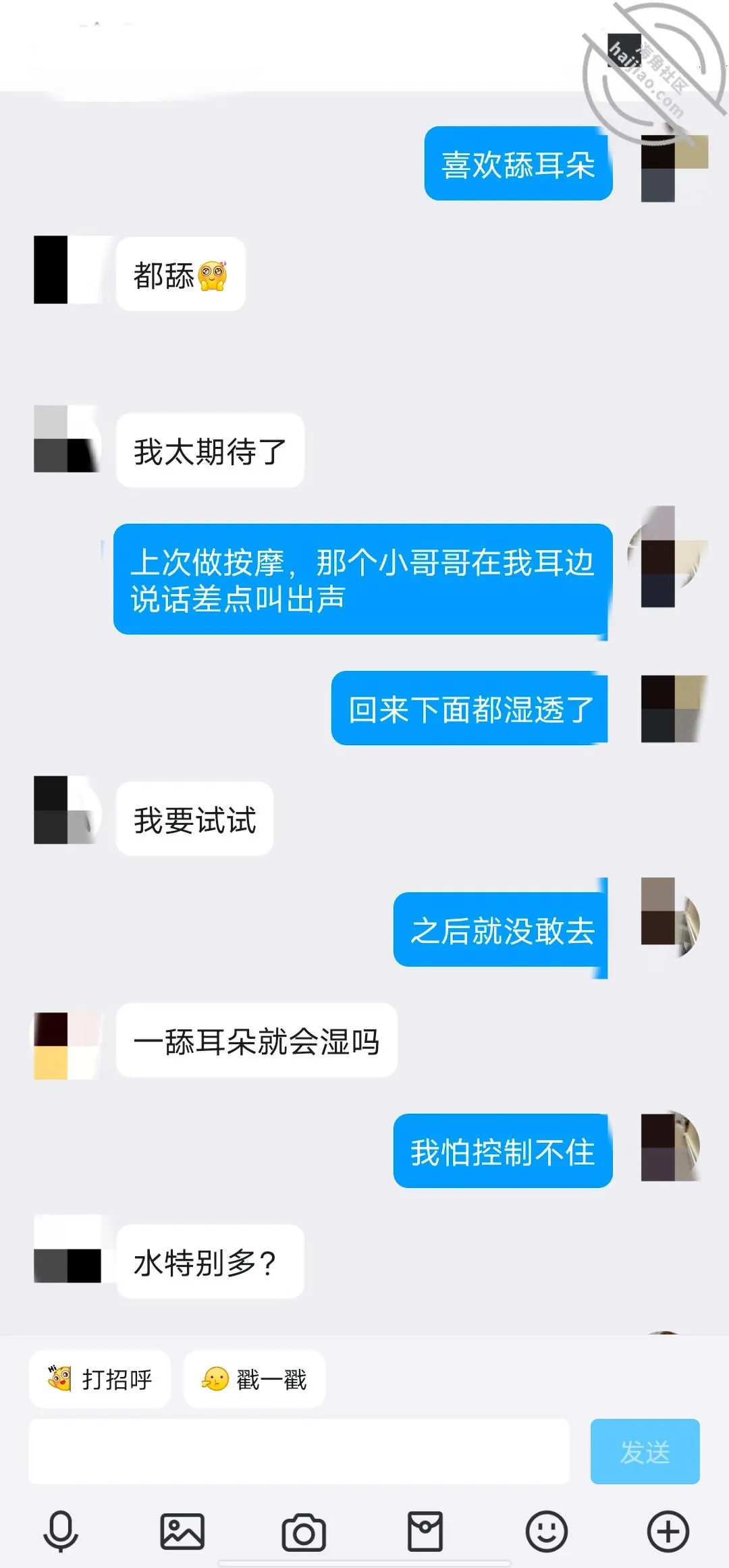This screenshot has height=1568, width=729.
Task: Open the red packet envelope icon
Action: click(x=425, y=1532)
